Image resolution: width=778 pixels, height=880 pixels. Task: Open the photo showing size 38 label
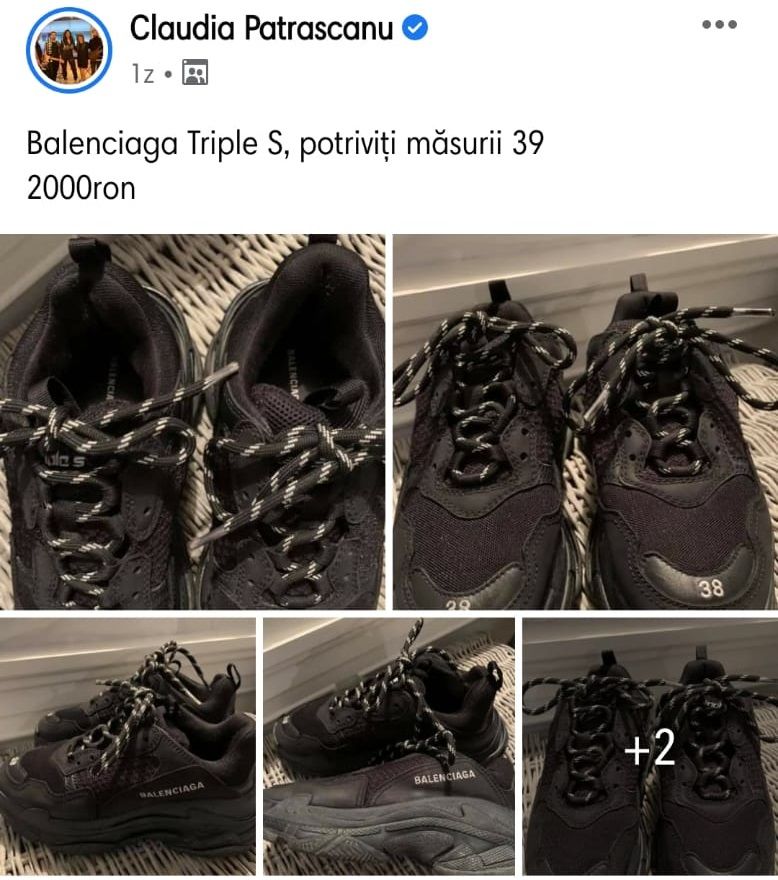(x=585, y=422)
